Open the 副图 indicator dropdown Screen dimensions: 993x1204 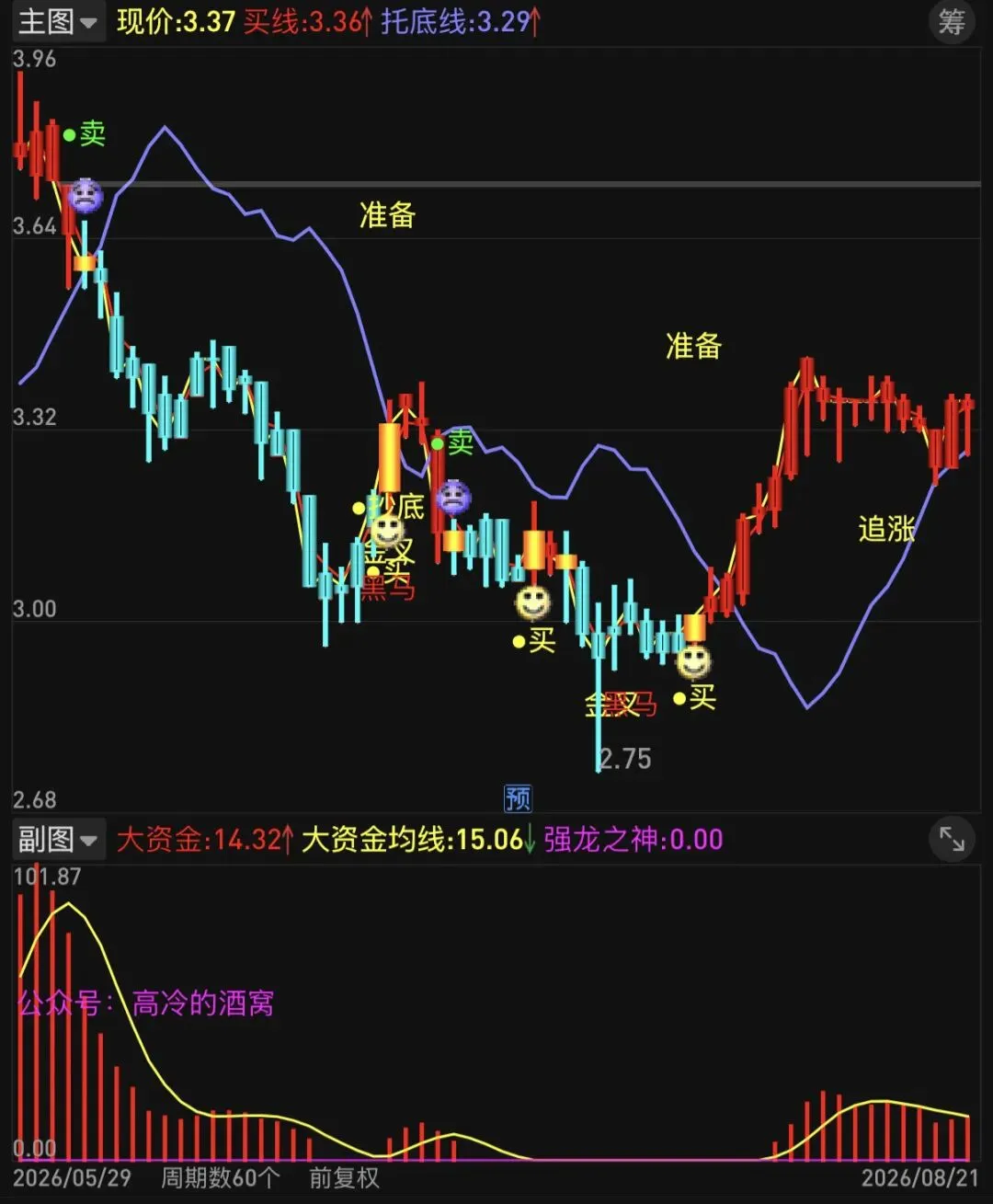click(x=58, y=838)
